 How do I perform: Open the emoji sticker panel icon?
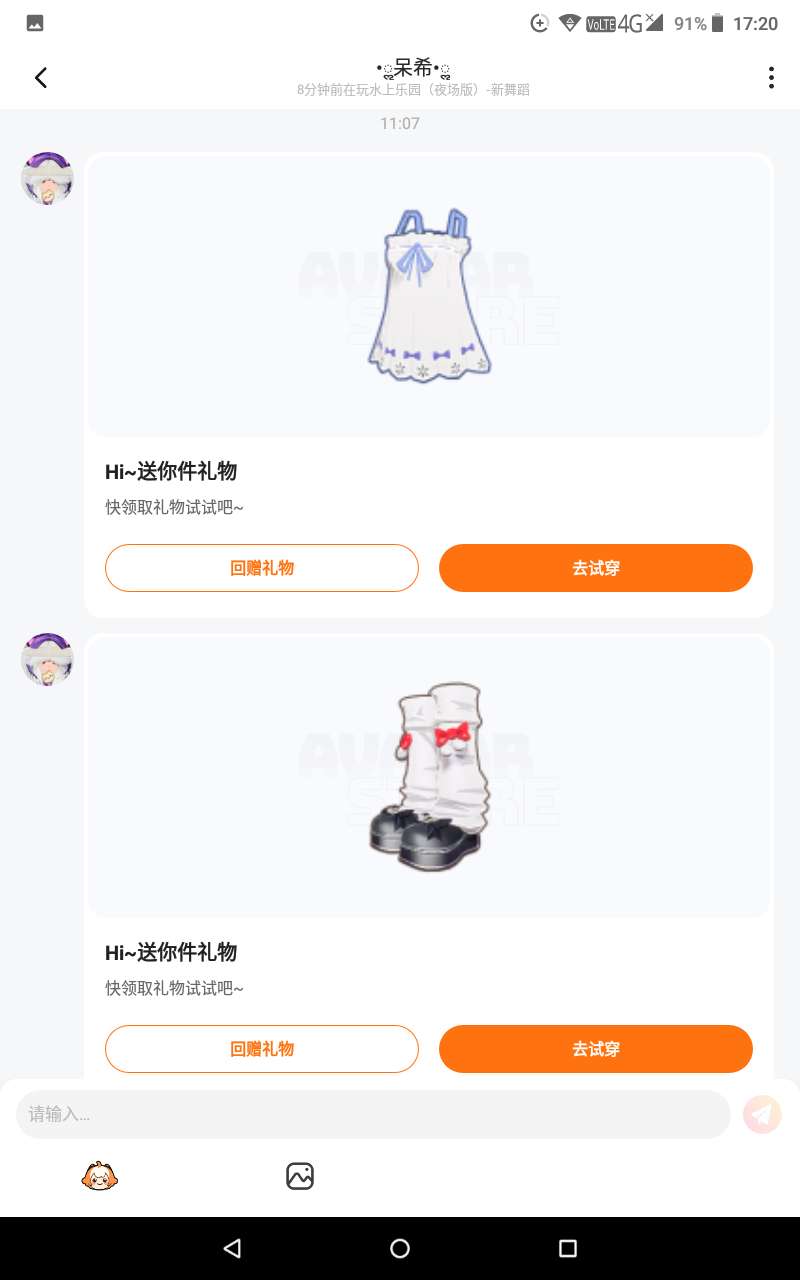(99, 1176)
